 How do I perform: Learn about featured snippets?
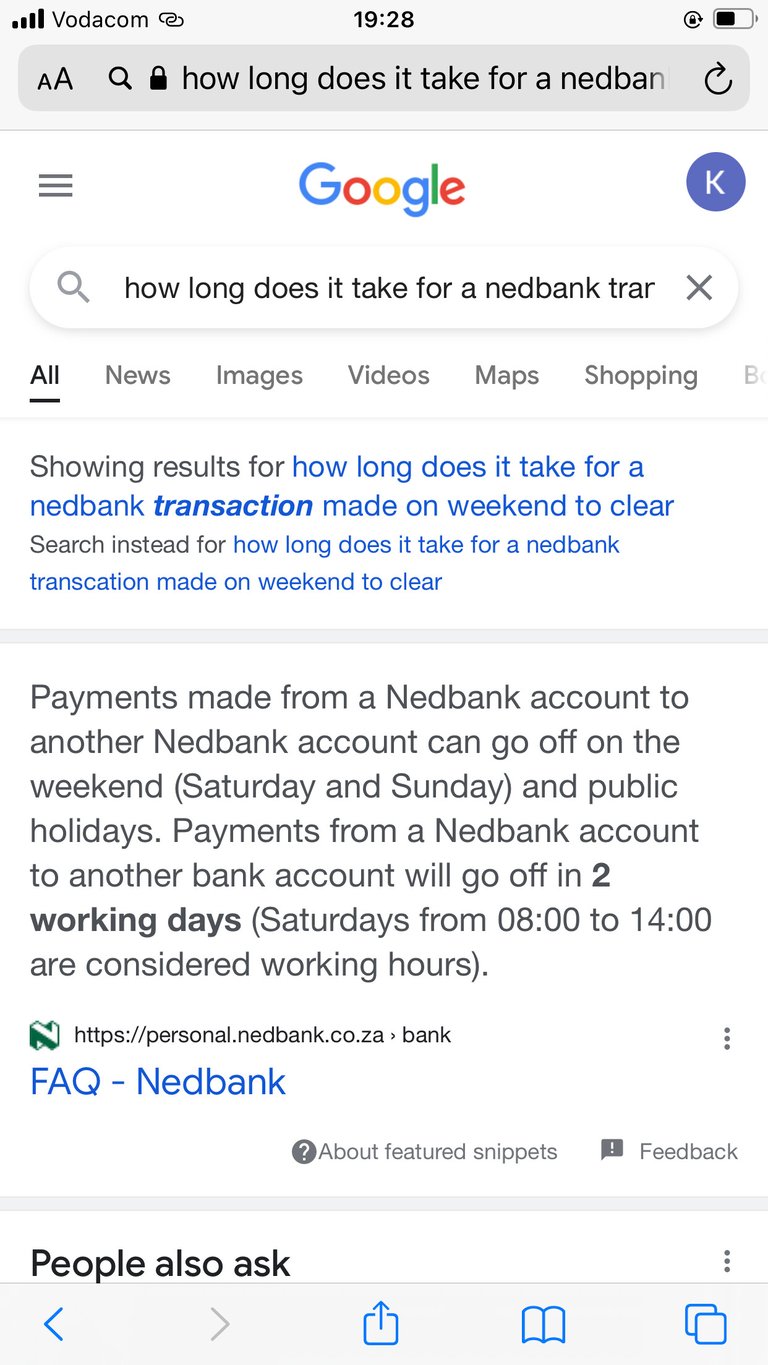(425, 1152)
